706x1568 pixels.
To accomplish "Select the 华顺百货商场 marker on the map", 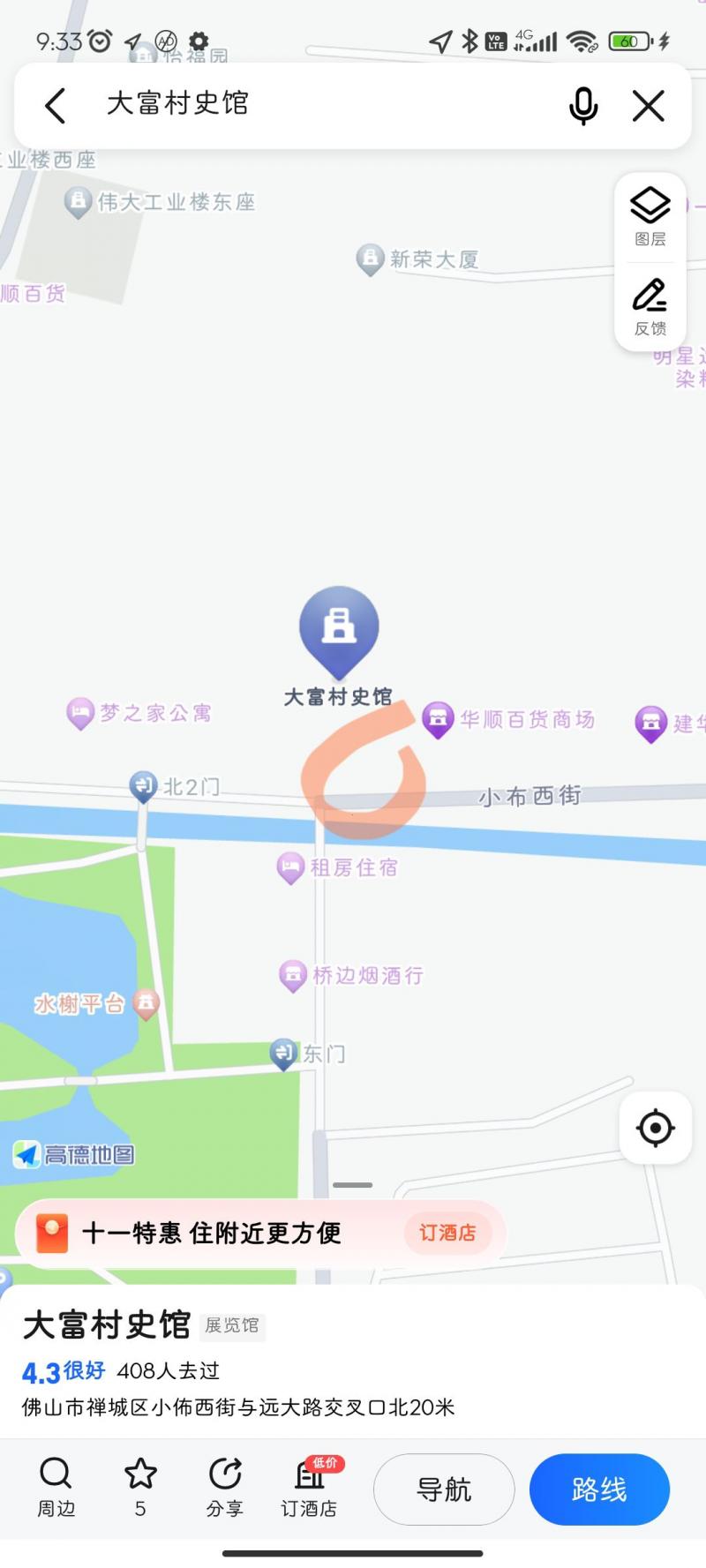I will (438, 719).
